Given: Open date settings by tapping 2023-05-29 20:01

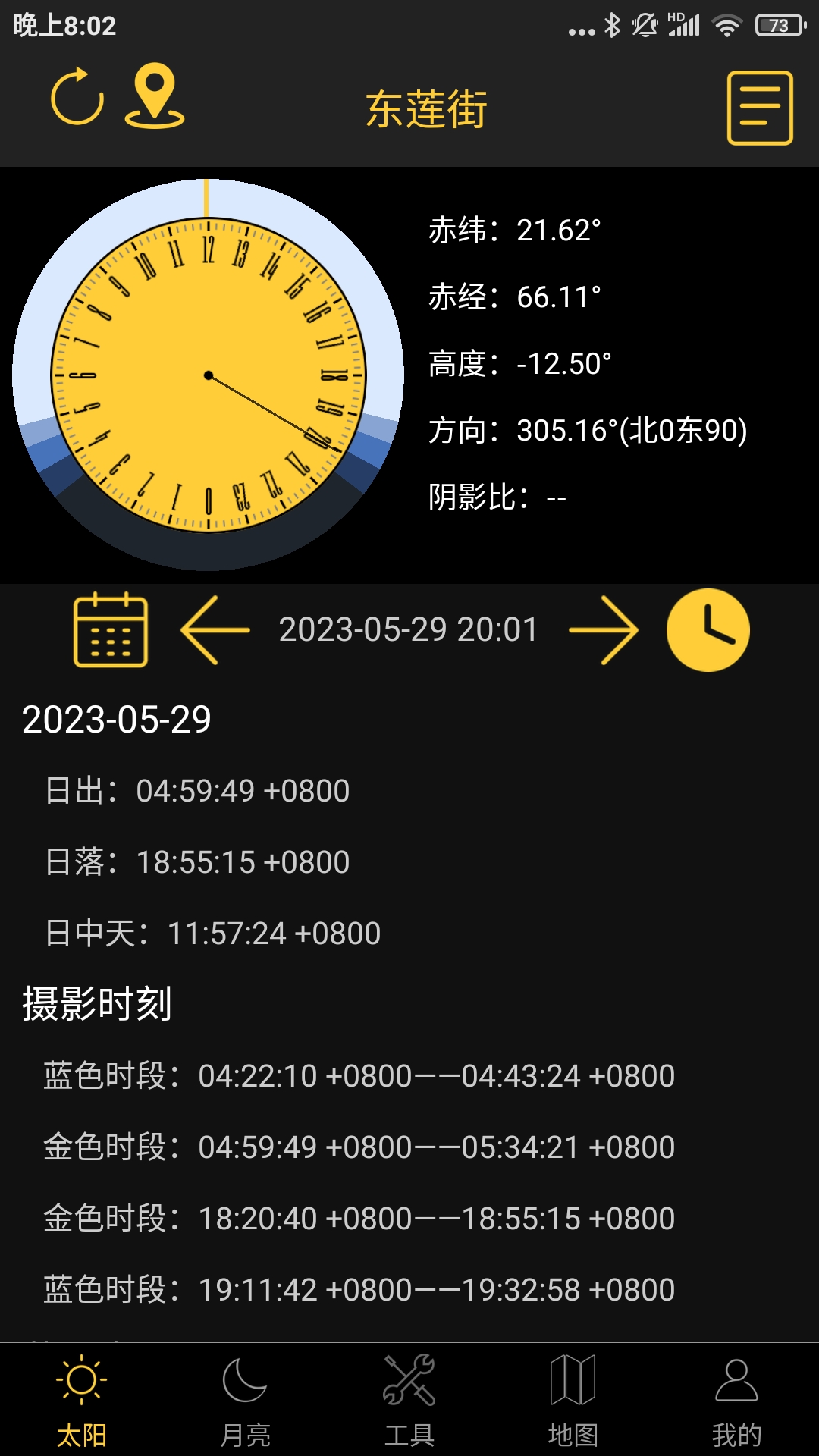Looking at the screenshot, I should pos(409,629).
